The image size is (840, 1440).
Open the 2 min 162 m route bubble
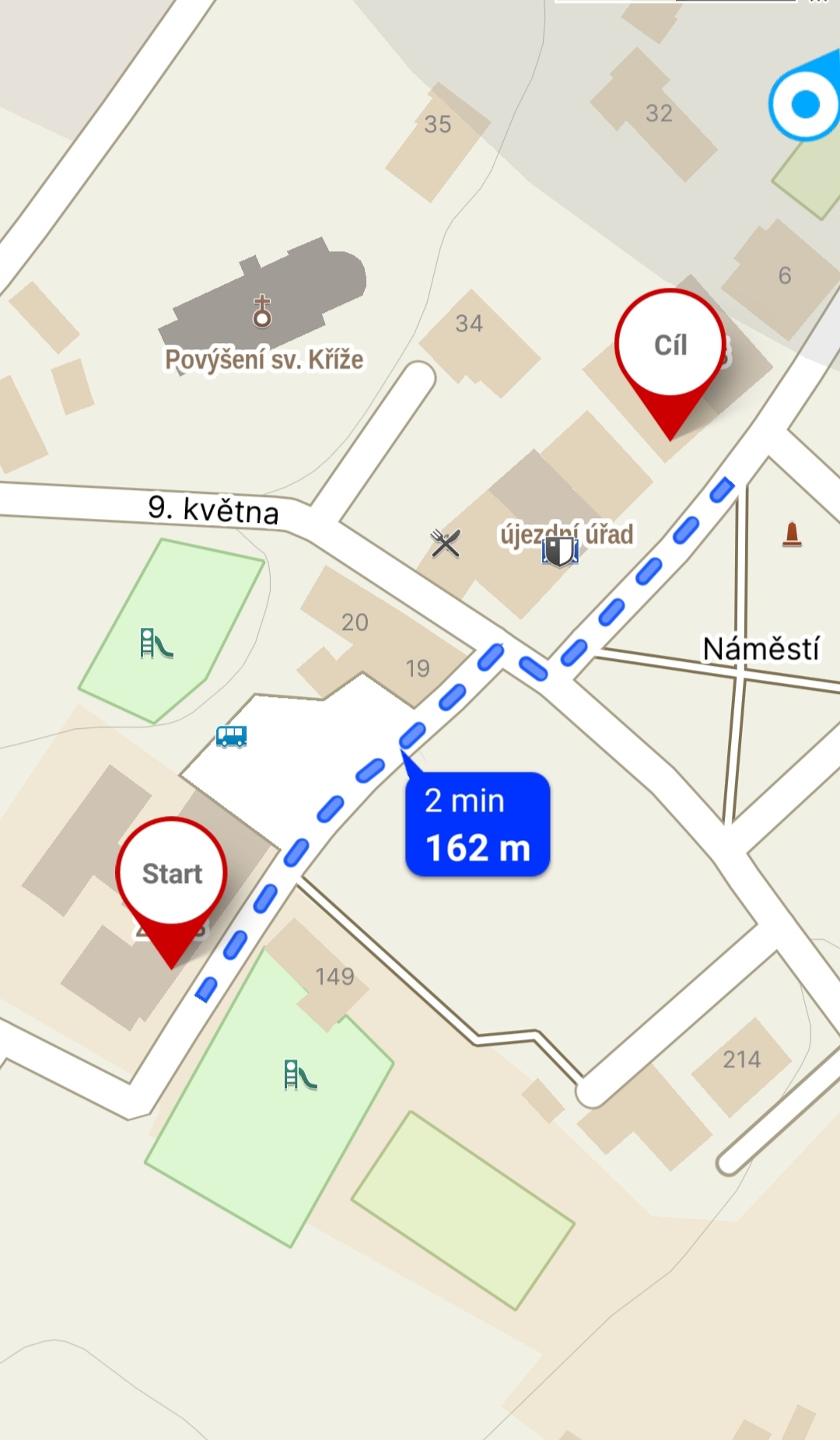pyautogui.click(x=478, y=824)
